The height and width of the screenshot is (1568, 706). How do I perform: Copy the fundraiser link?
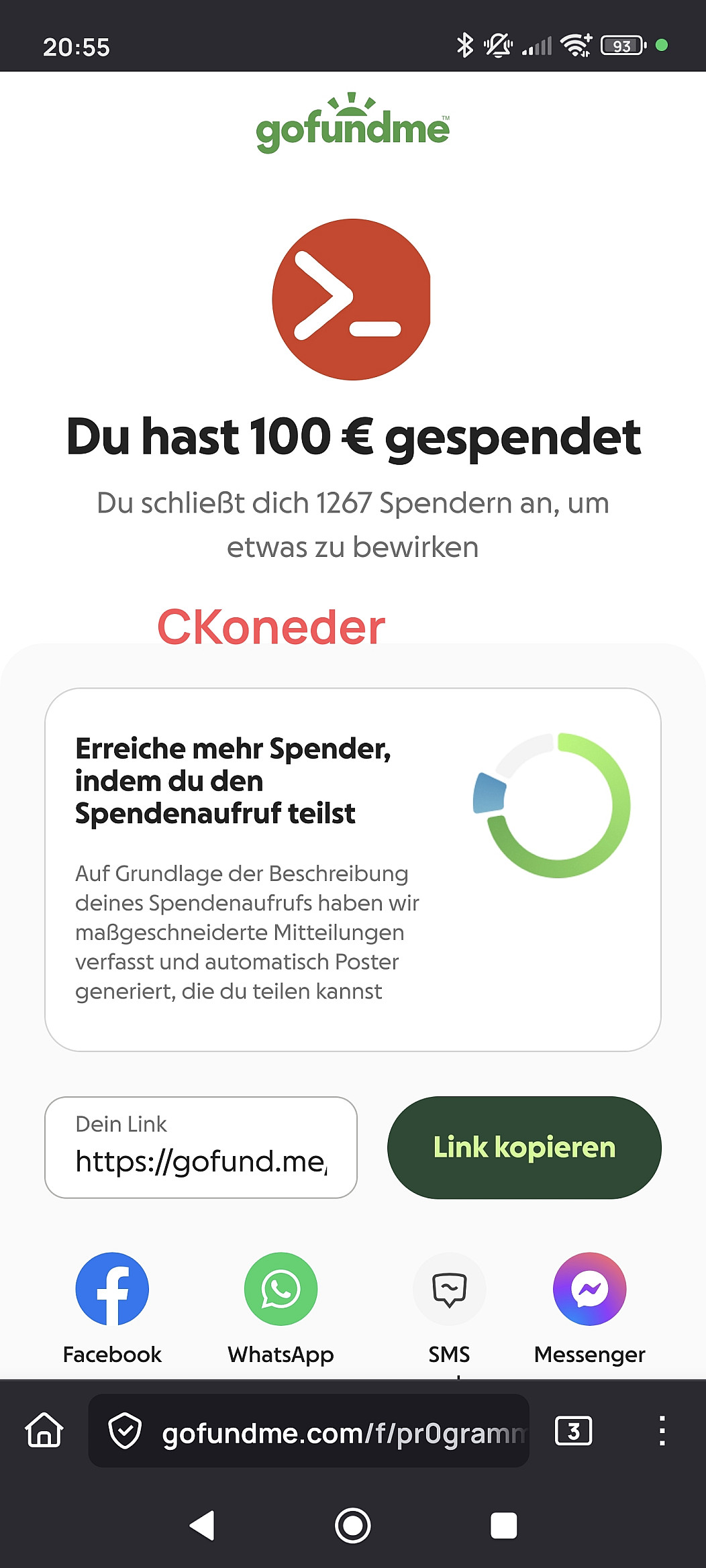click(524, 1147)
